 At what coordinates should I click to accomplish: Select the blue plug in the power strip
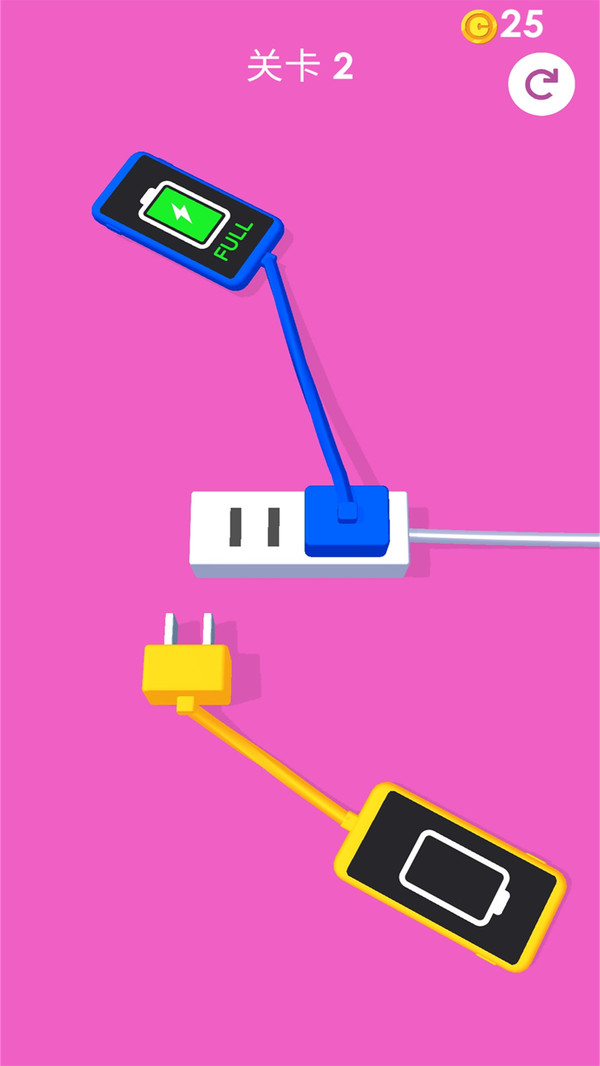(346, 519)
